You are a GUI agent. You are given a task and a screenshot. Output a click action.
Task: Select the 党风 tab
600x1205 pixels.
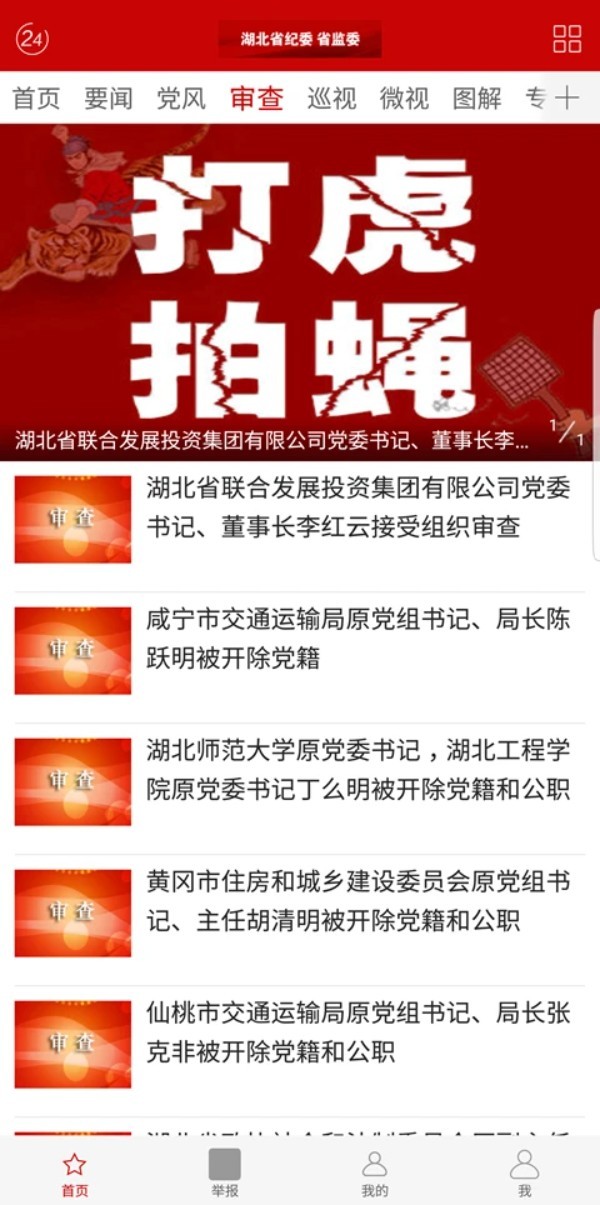(x=181, y=98)
